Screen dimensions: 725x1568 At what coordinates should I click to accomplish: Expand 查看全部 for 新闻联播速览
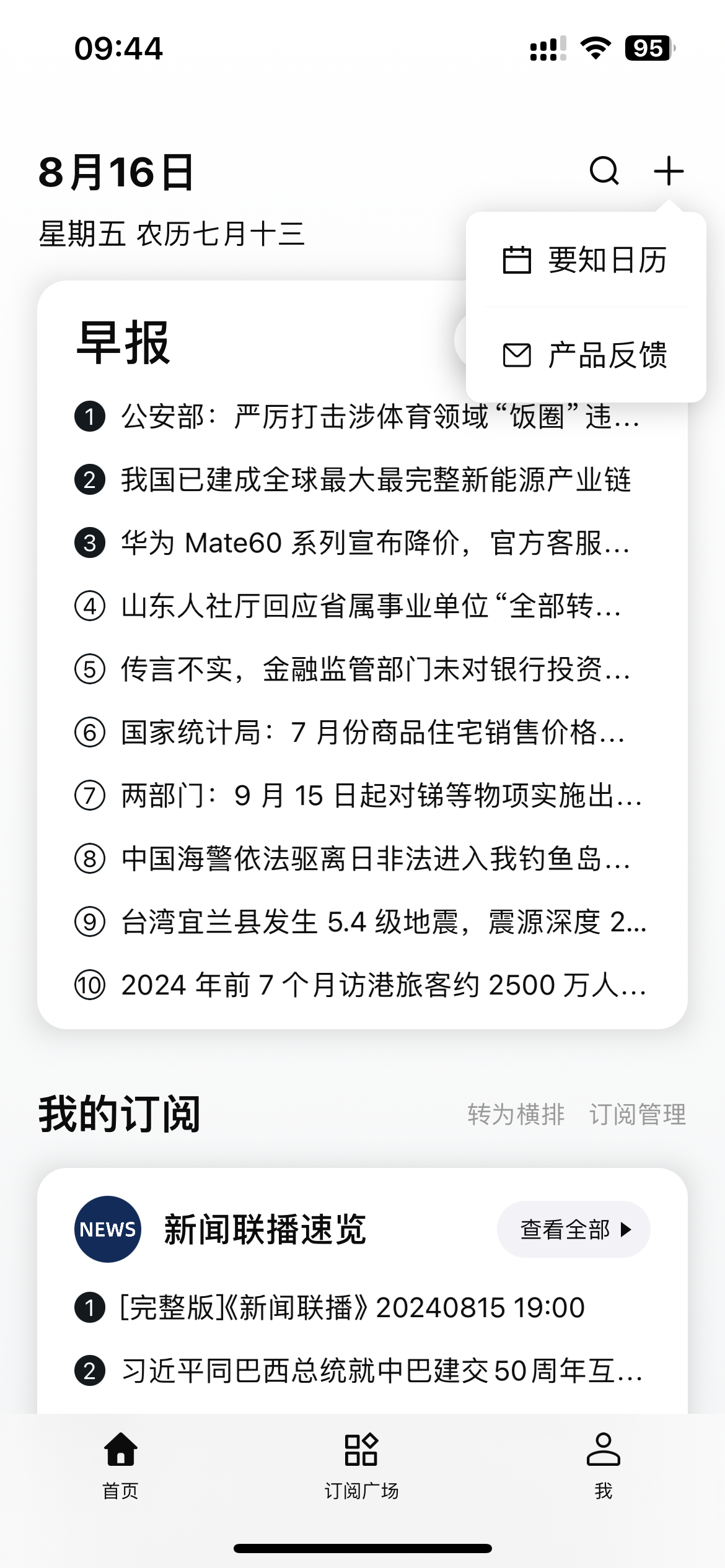[573, 1229]
